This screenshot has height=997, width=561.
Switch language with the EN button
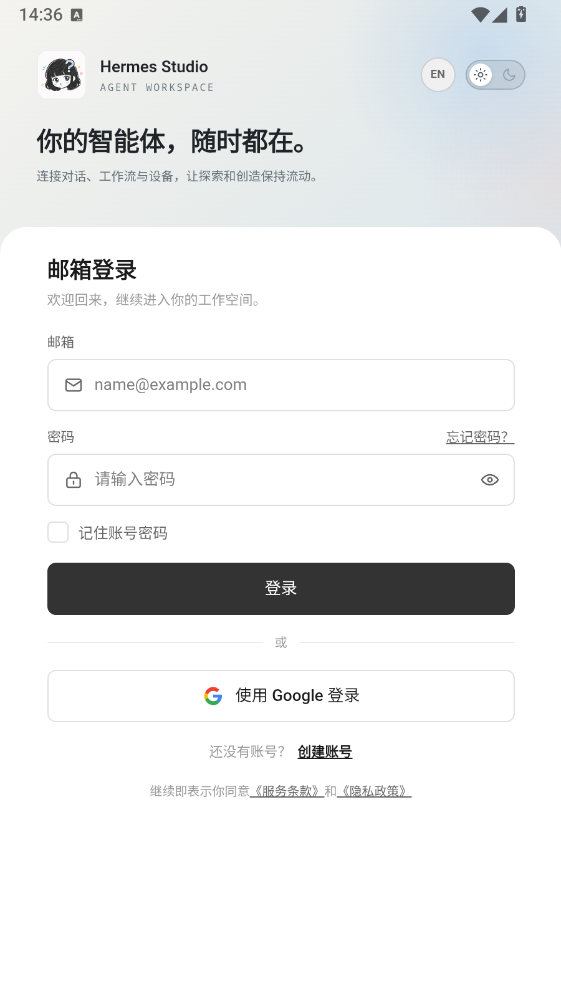tap(438, 74)
